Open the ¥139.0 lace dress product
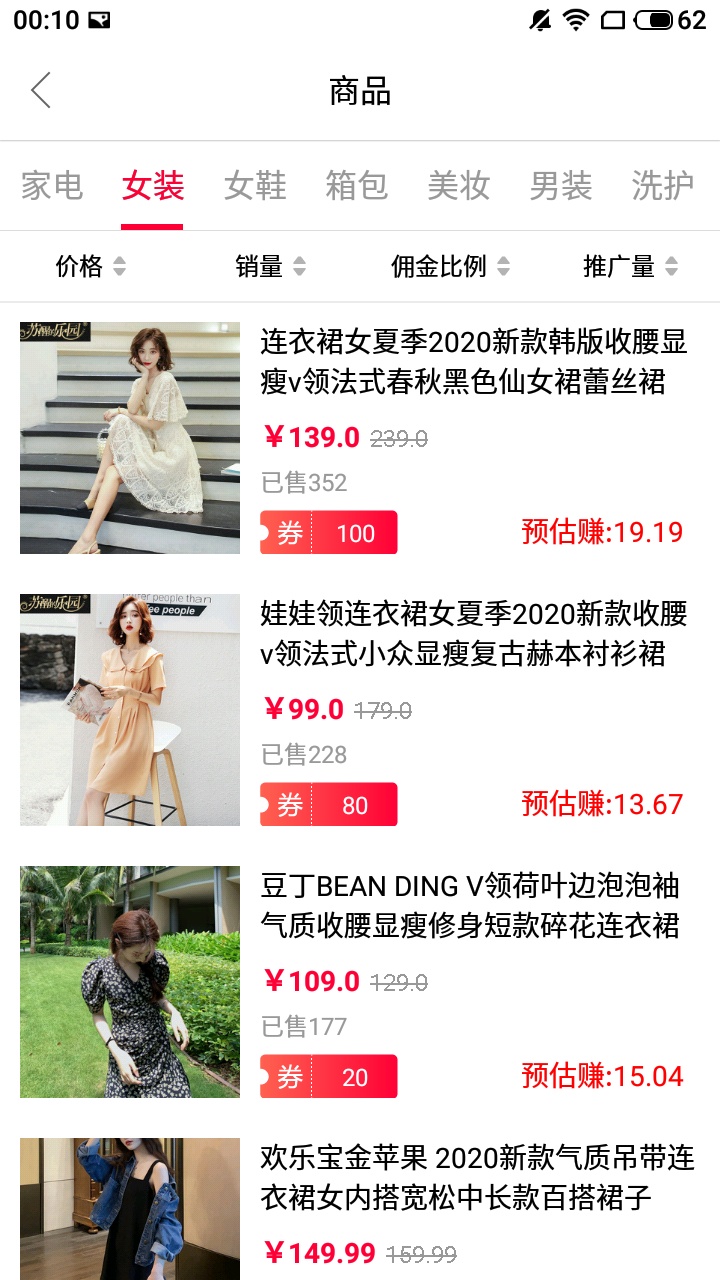Viewport: 720px width, 1280px height. [473, 361]
